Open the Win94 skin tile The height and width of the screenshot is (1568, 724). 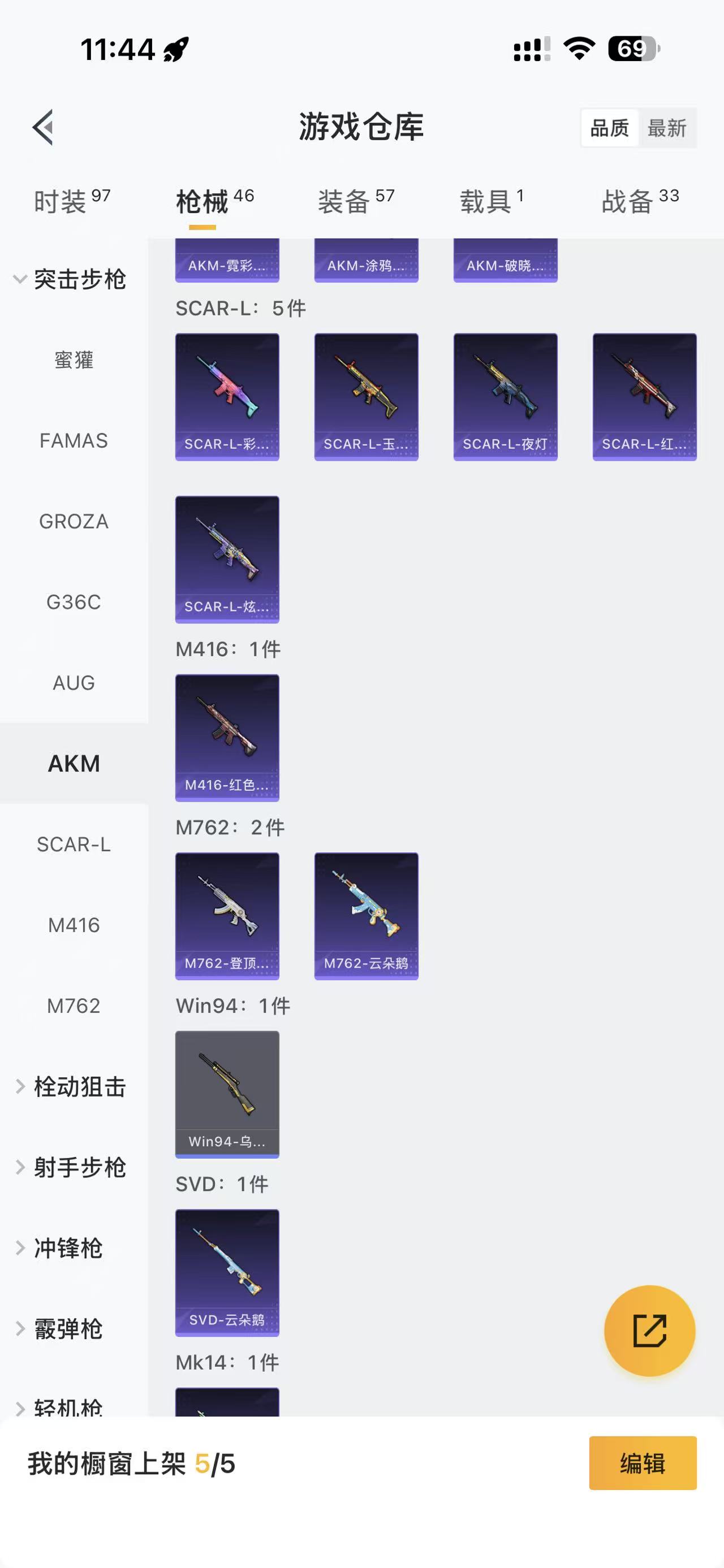click(227, 1094)
